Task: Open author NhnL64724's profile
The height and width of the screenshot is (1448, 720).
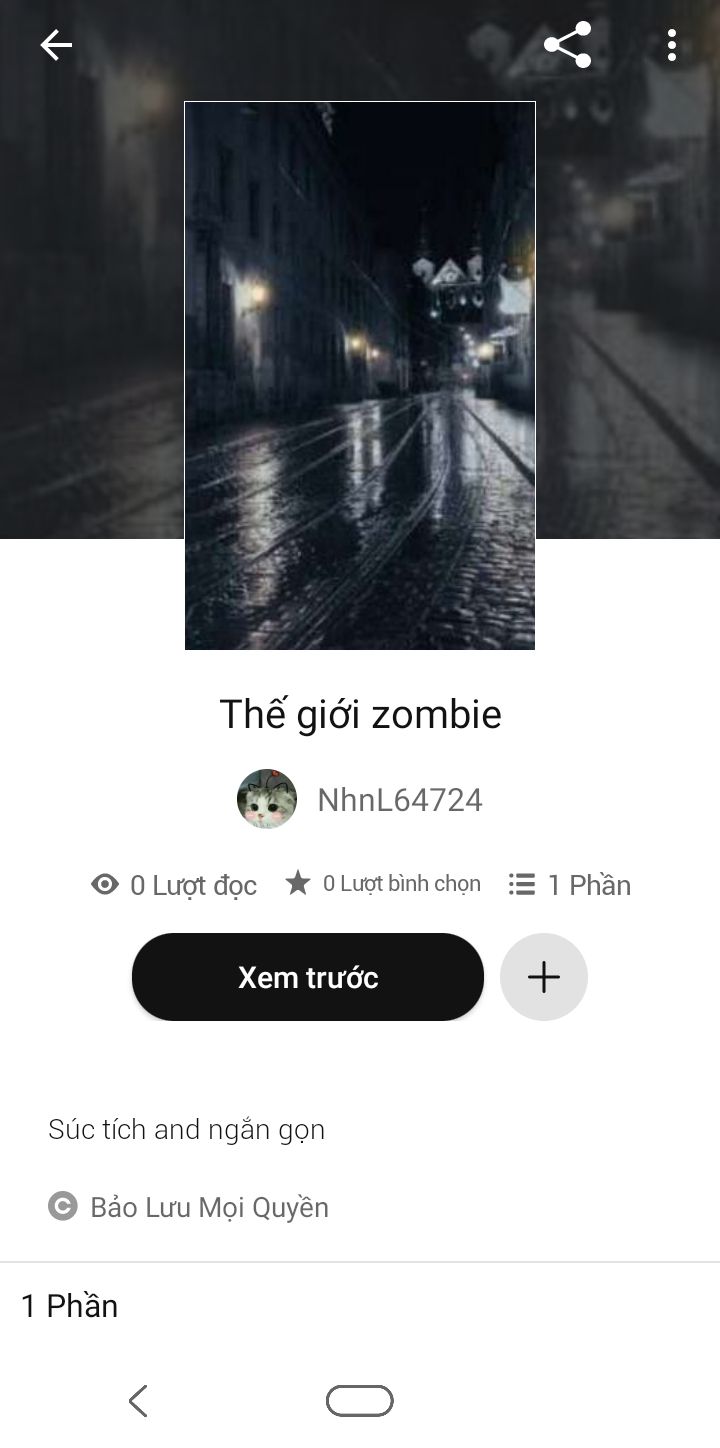Action: pos(360,799)
